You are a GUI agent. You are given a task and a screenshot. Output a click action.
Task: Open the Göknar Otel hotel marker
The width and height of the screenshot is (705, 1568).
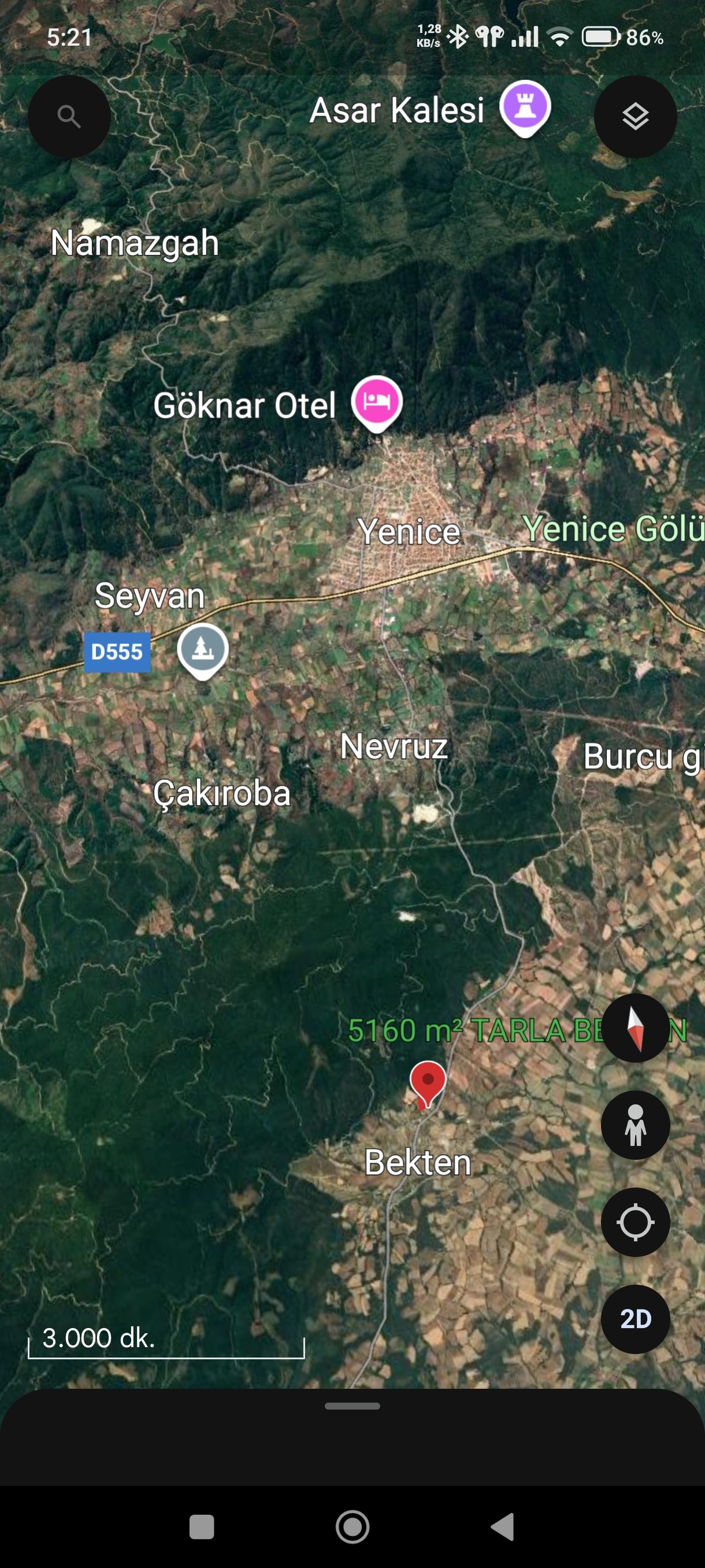click(377, 402)
